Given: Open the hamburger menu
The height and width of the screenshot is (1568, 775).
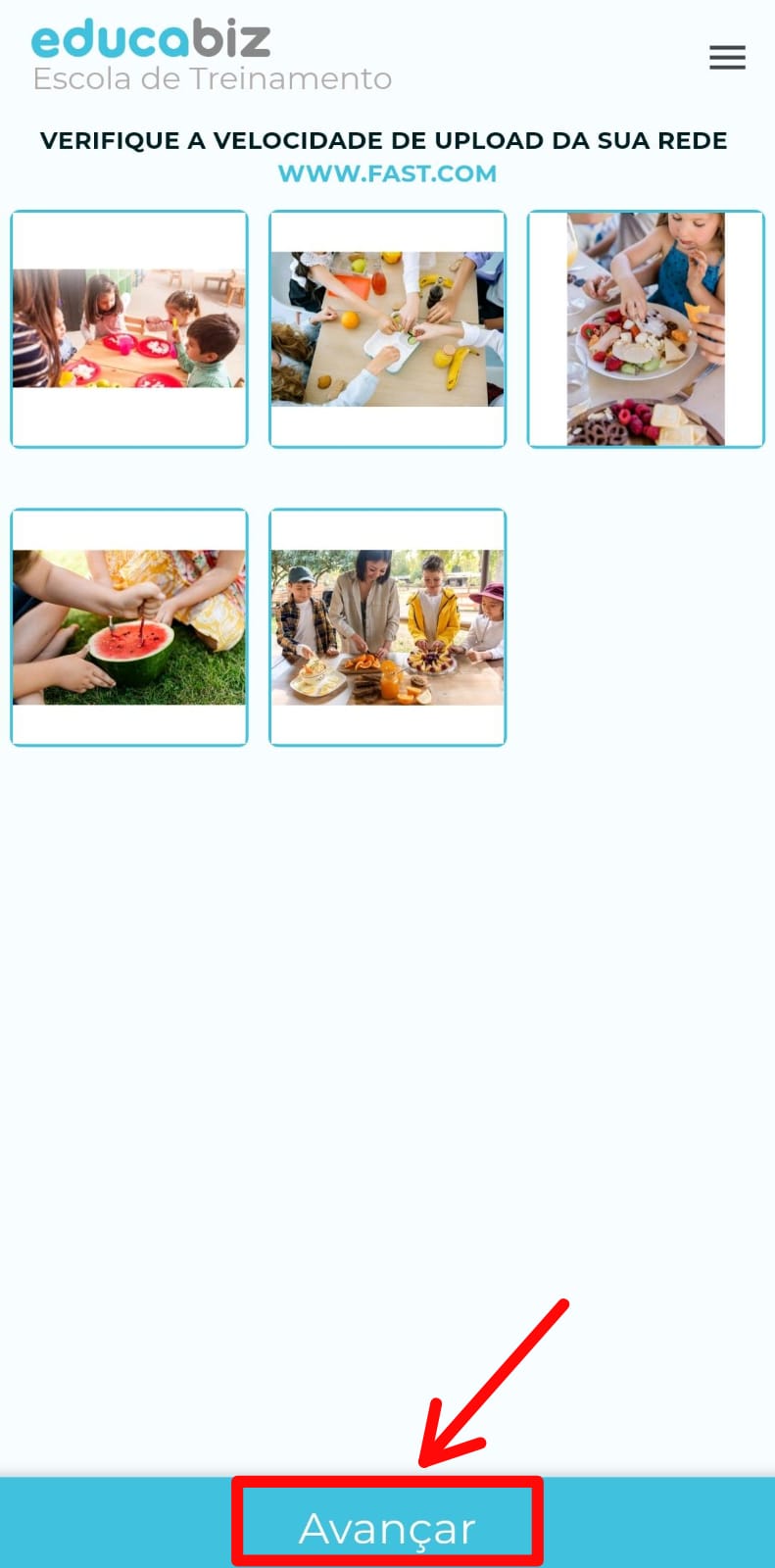Looking at the screenshot, I should tap(727, 58).
